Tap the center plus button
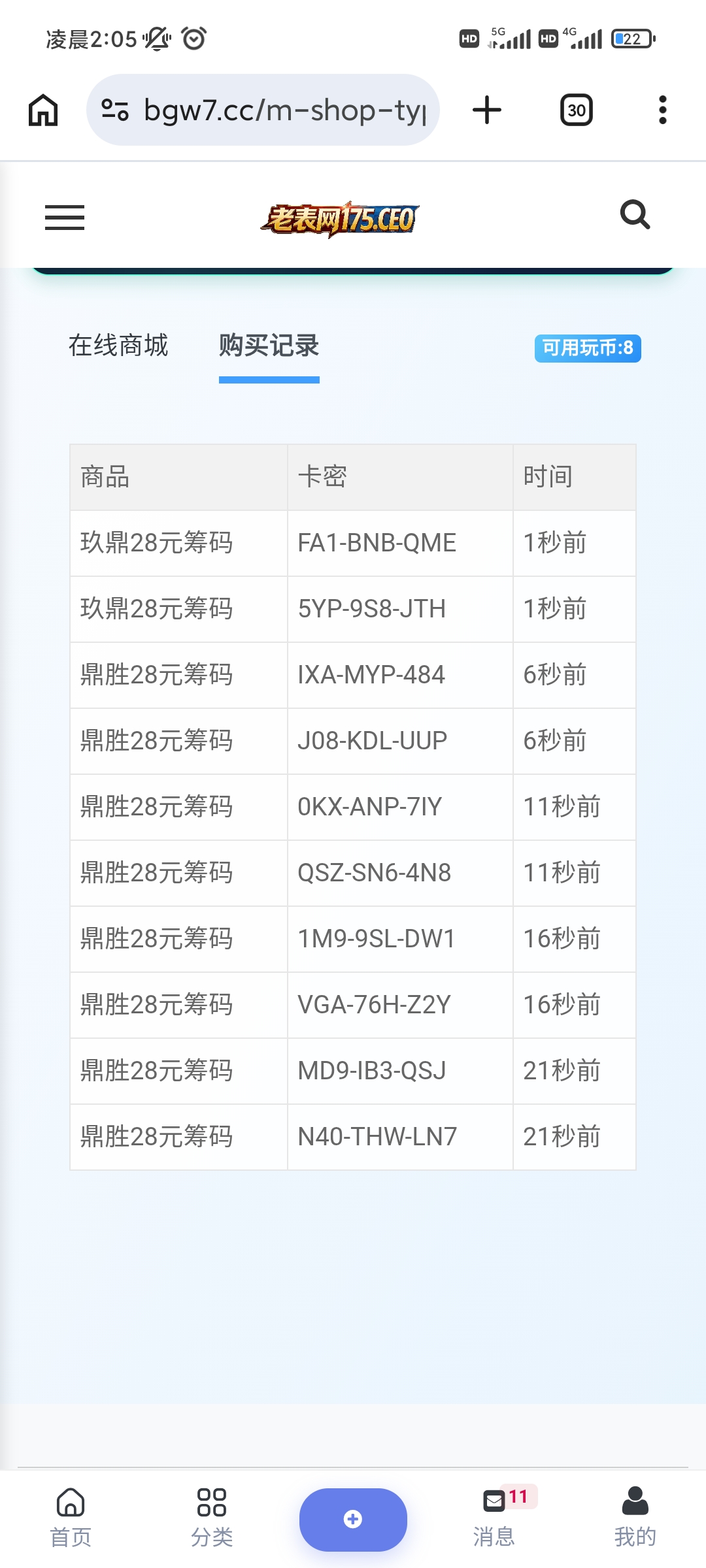 [x=353, y=1520]
